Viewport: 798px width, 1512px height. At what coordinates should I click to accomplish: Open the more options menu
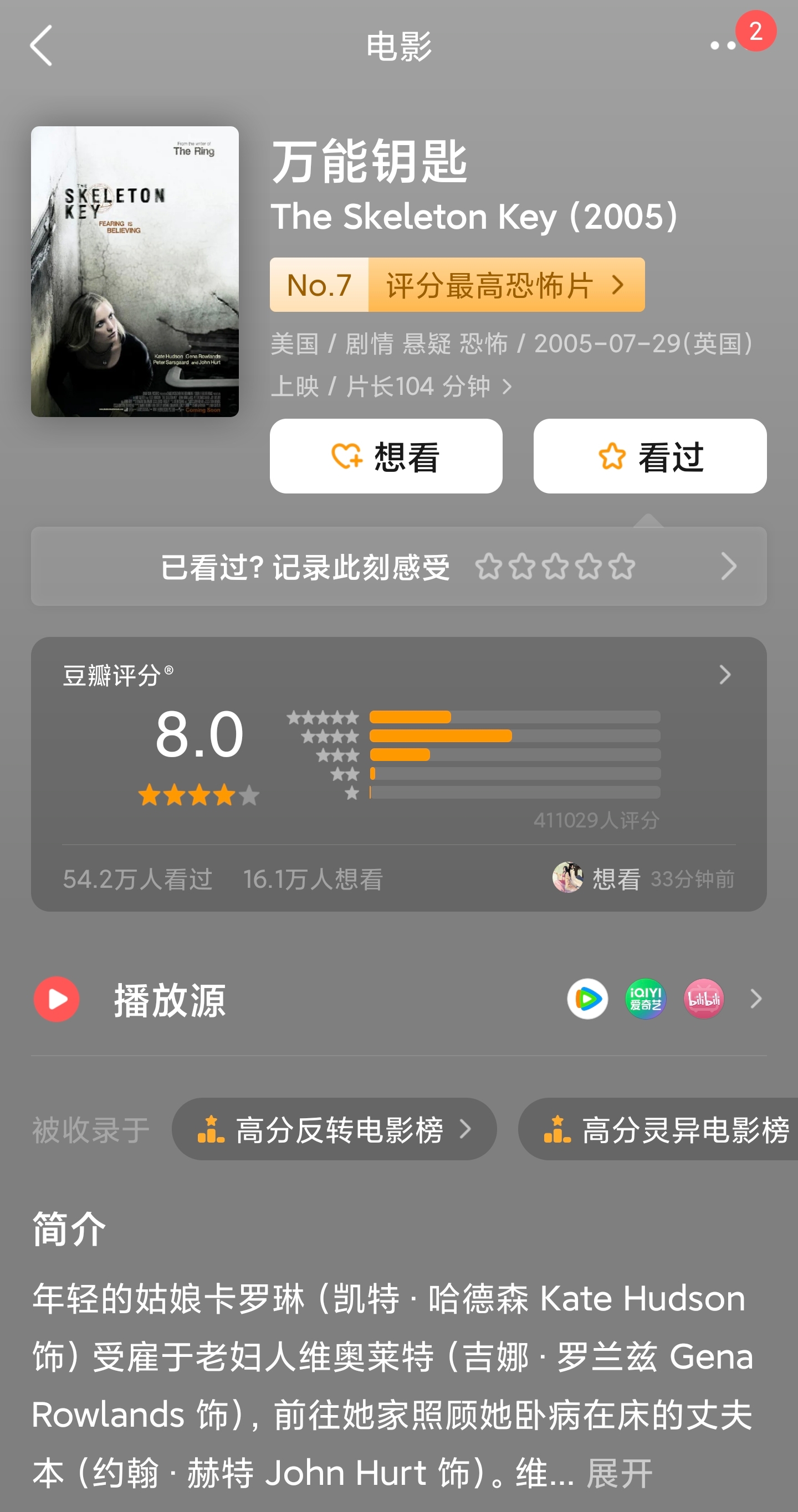[723, 46]
